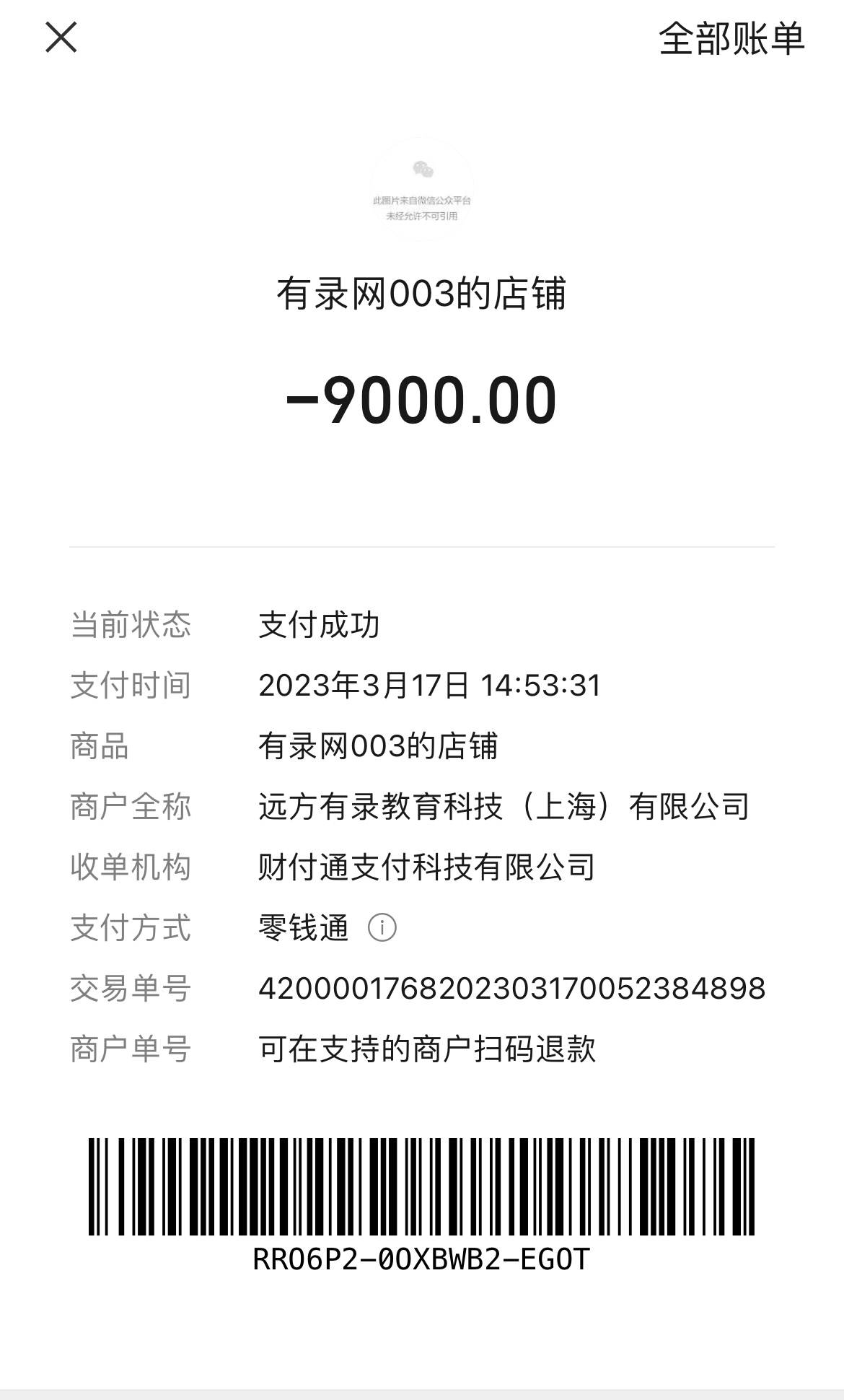Open the 有录网003的店铺 merchant avatar
844x1400 pixels.
pos(422,189)
